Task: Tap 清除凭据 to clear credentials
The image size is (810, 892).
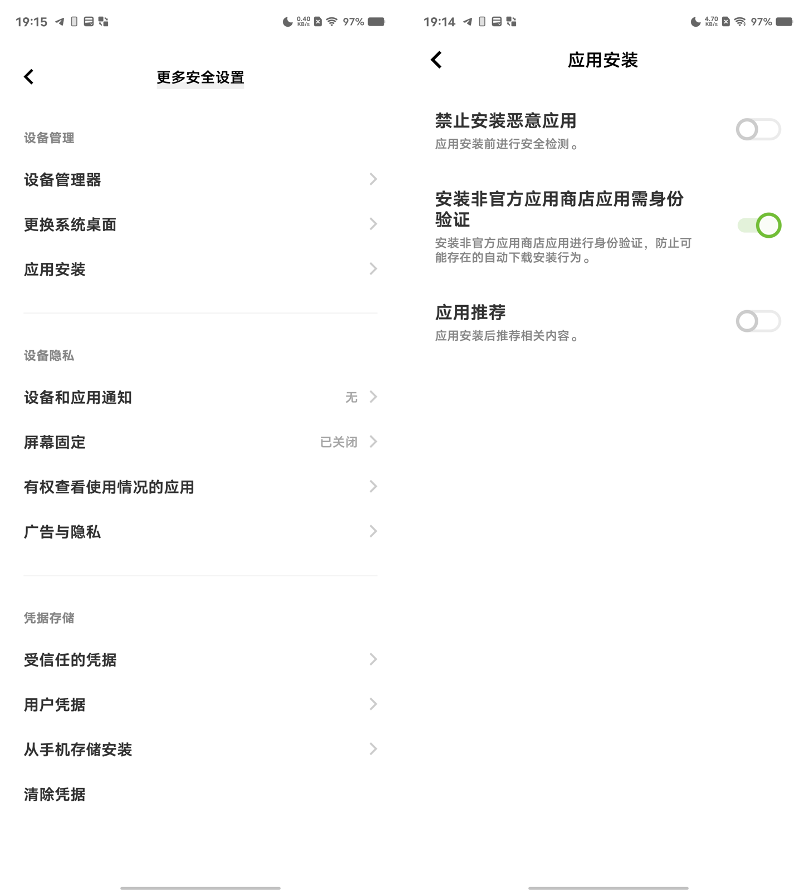Action: click(x=200, y=795)
